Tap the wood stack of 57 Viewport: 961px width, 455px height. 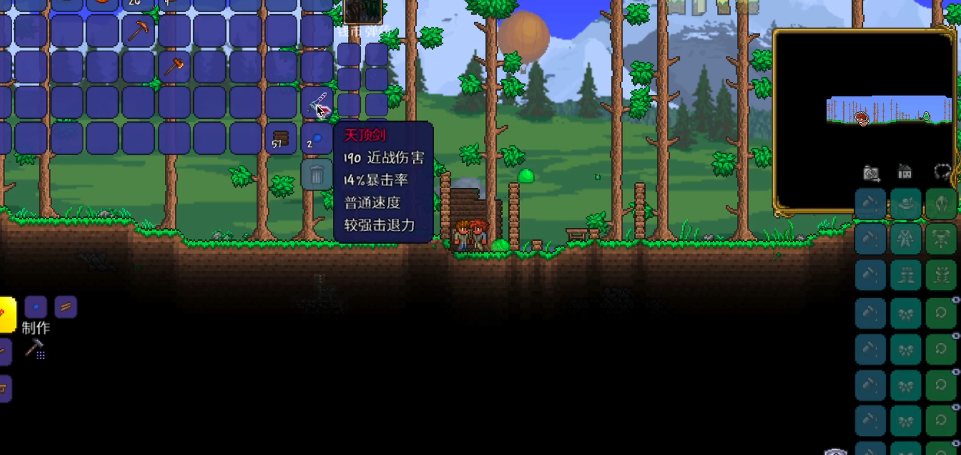point(281,138)
